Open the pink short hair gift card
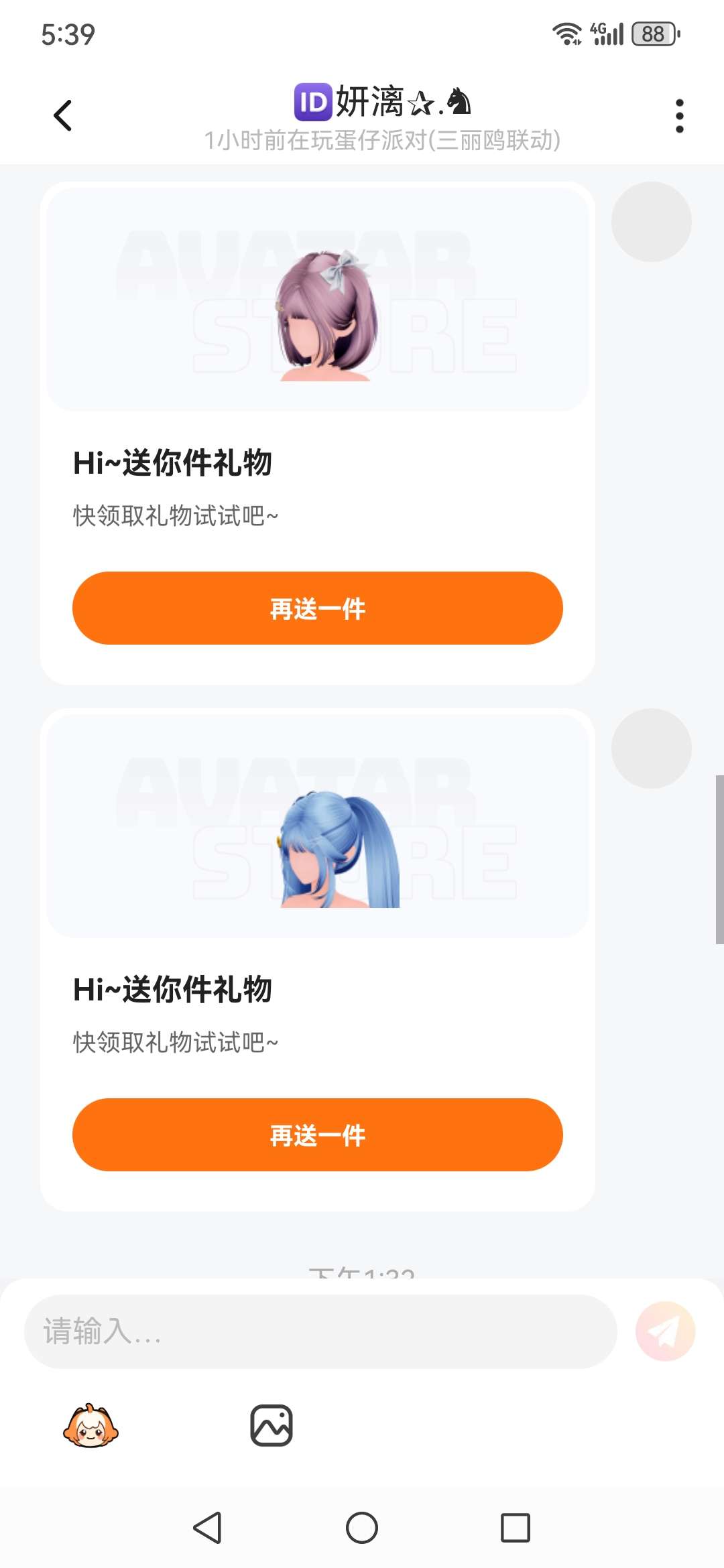 pos(317,300)
